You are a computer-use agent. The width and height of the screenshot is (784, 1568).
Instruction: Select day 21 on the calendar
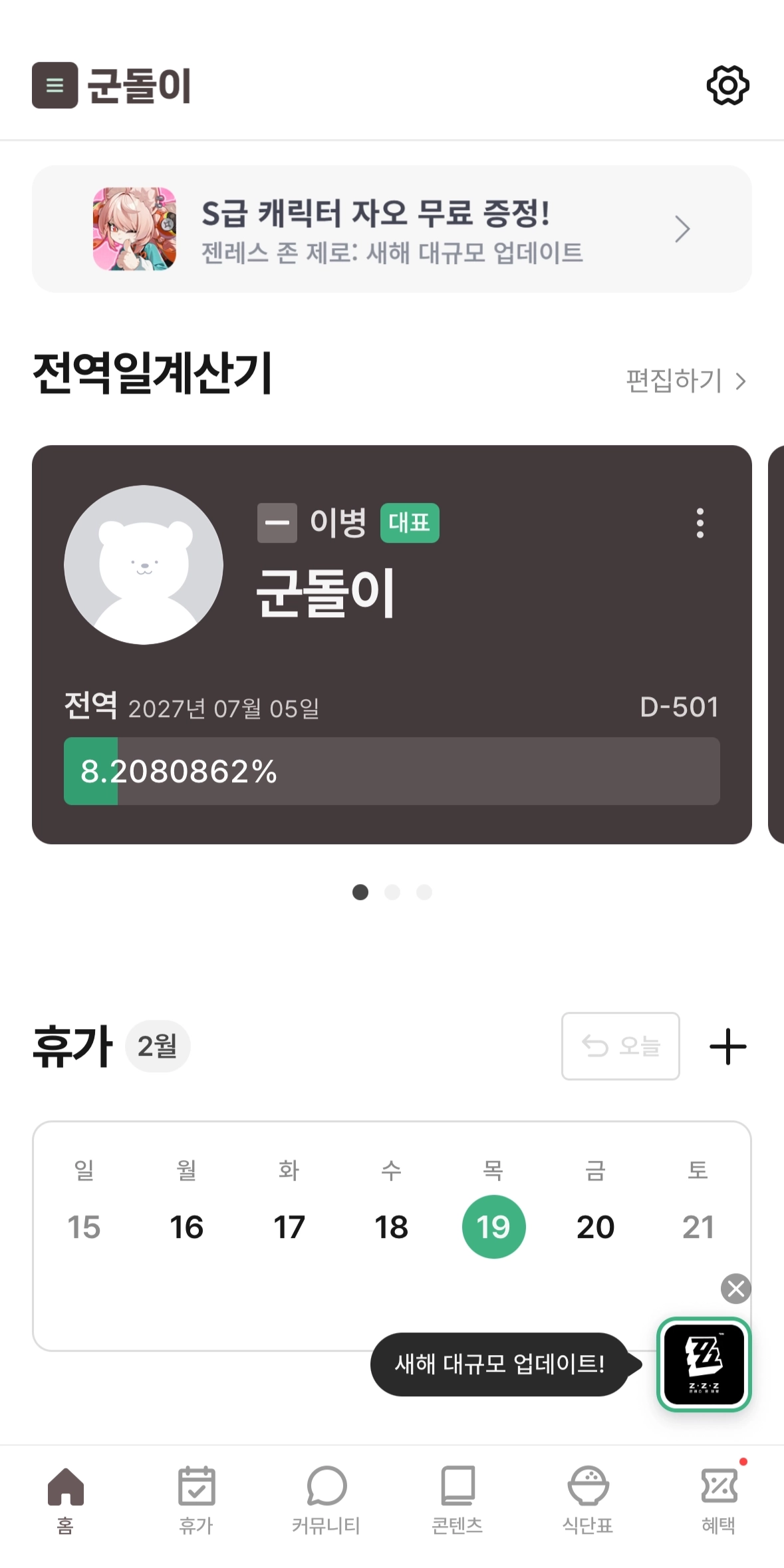click(x=698, y=1227)
